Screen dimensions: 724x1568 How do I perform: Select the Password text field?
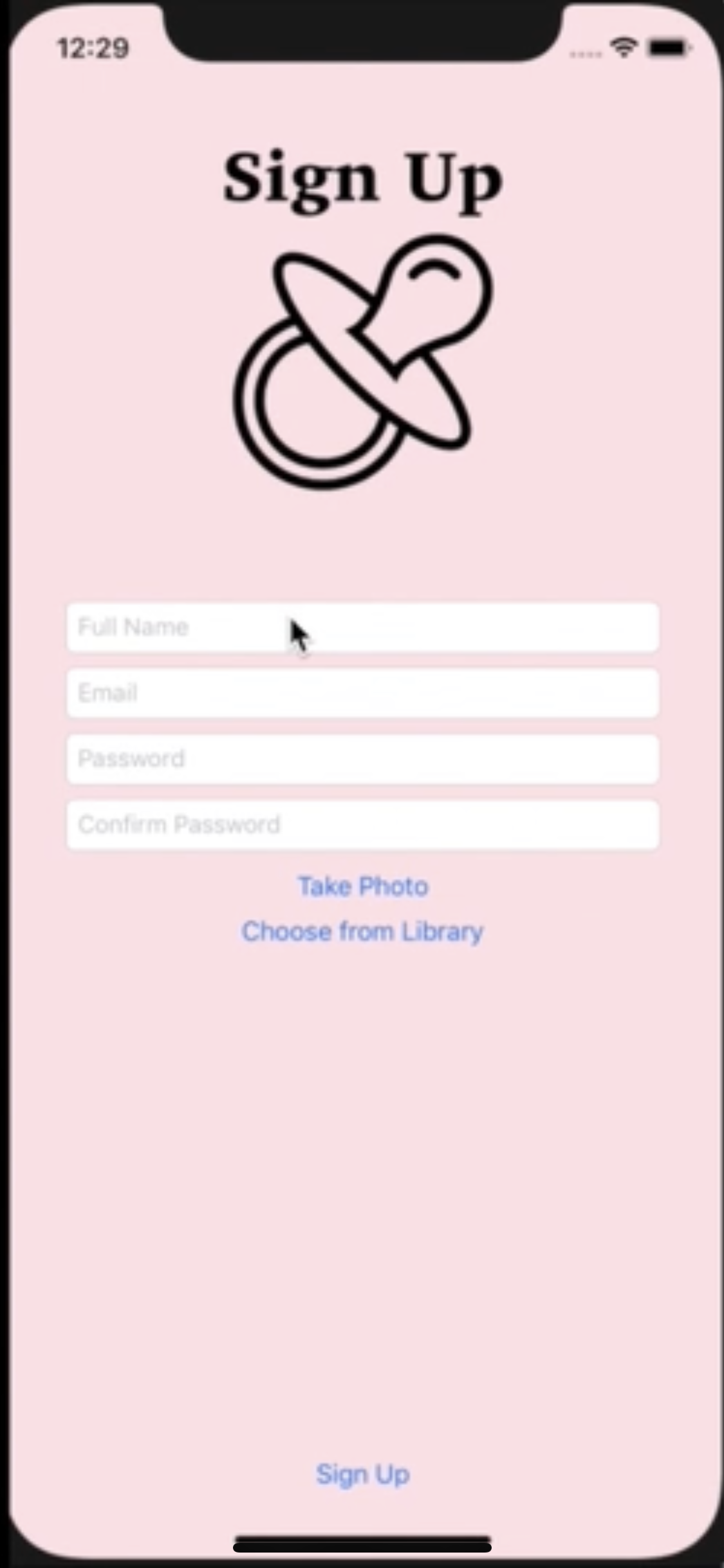362,759
